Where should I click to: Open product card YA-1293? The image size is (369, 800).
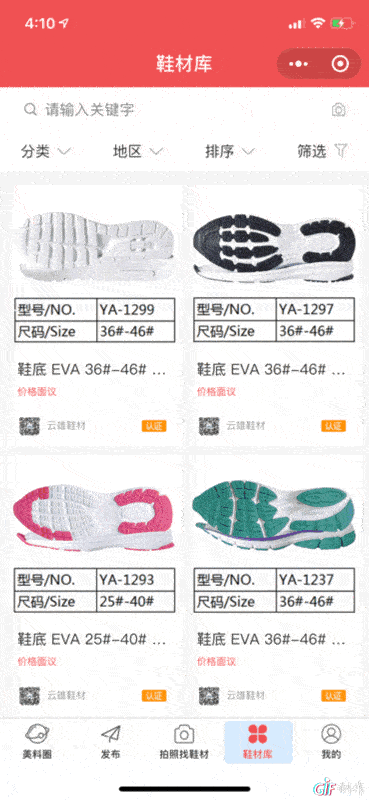94,585
